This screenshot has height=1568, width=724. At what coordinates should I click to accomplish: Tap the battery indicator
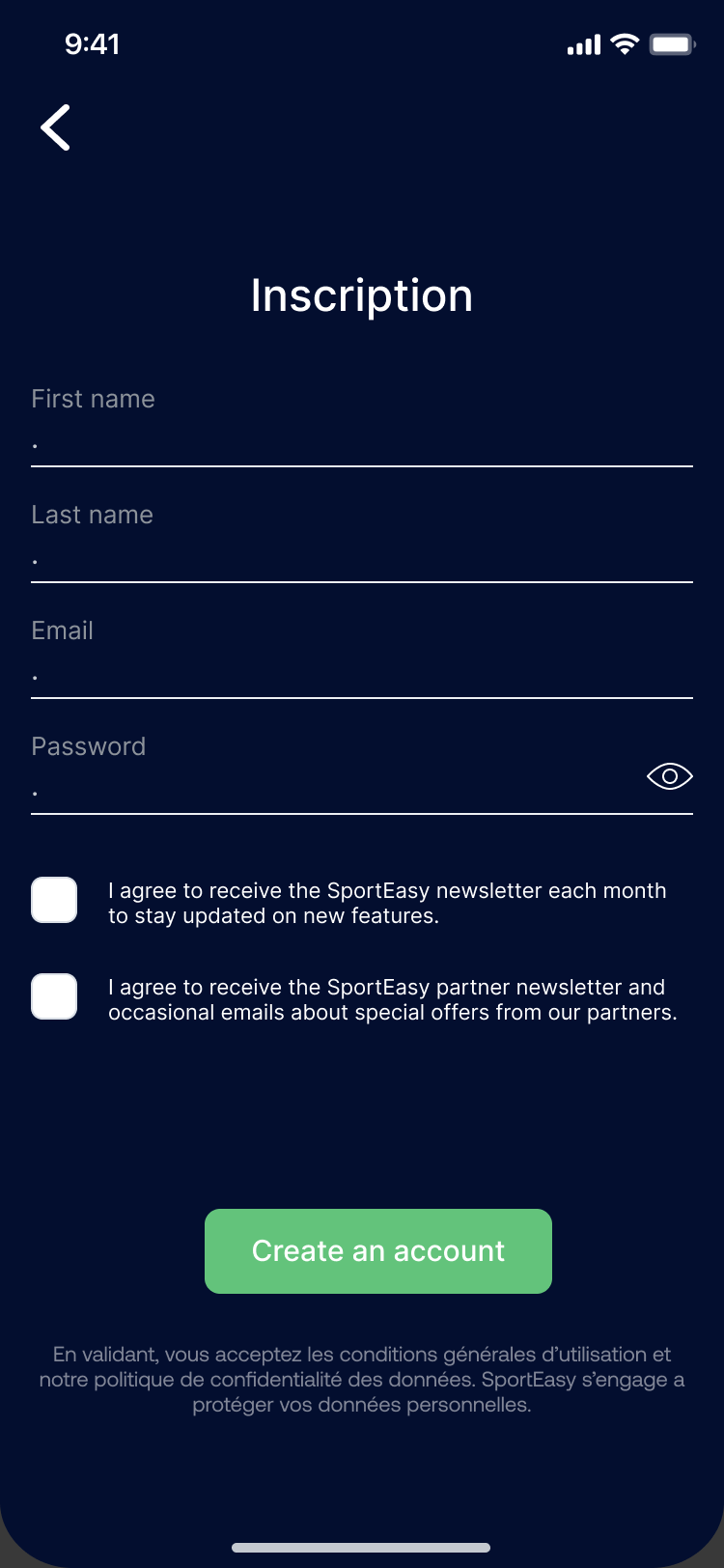pos(672,43)
